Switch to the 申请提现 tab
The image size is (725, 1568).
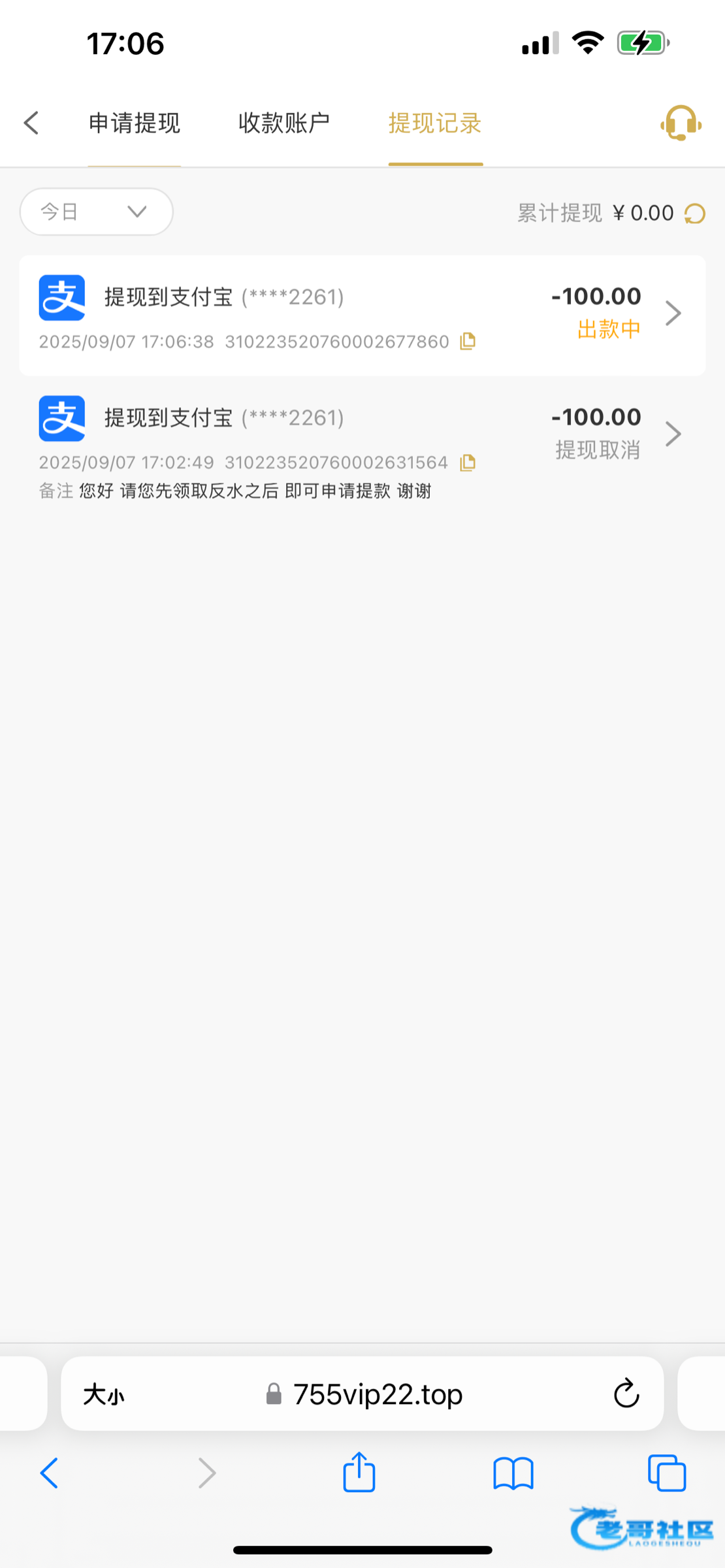click(135, 123)
